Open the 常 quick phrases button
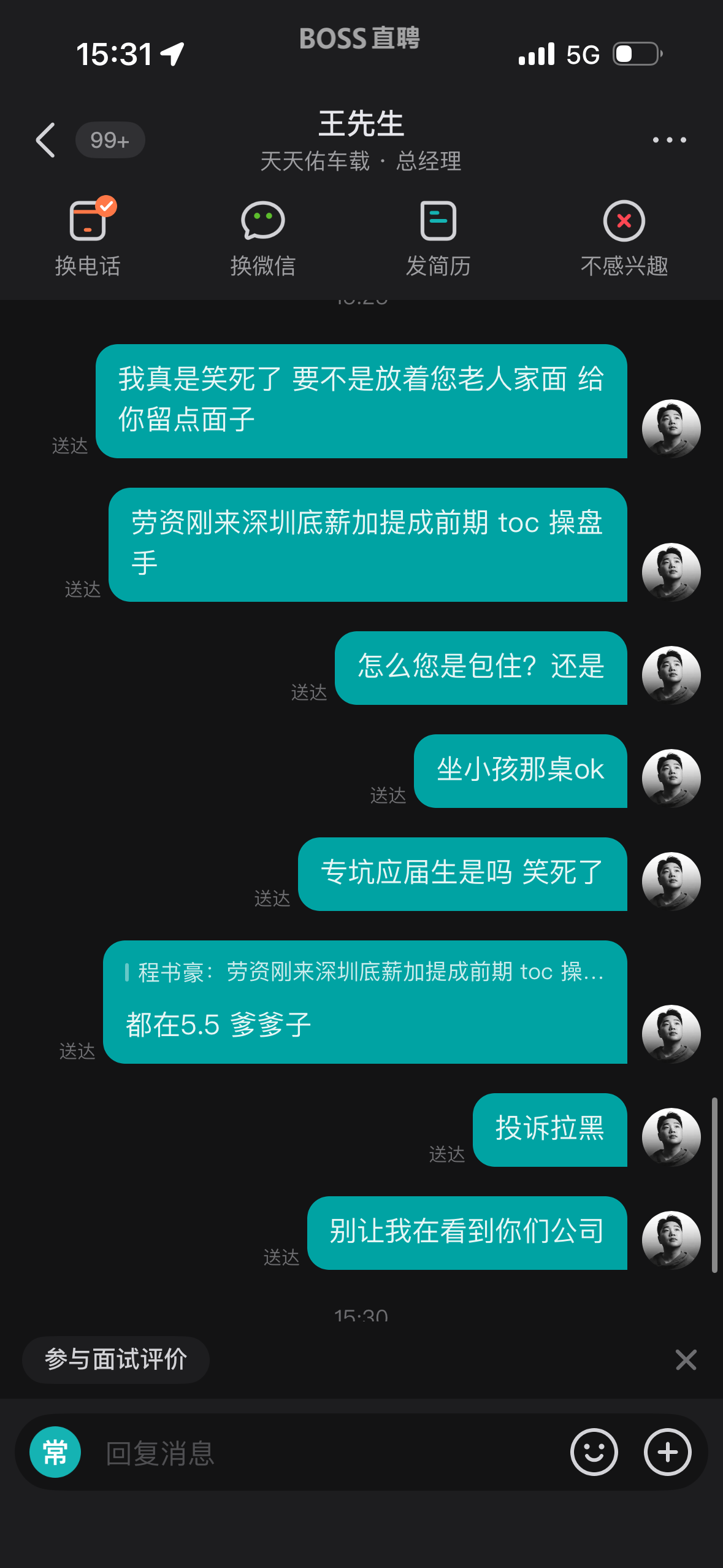 [x=55, y=1452]
